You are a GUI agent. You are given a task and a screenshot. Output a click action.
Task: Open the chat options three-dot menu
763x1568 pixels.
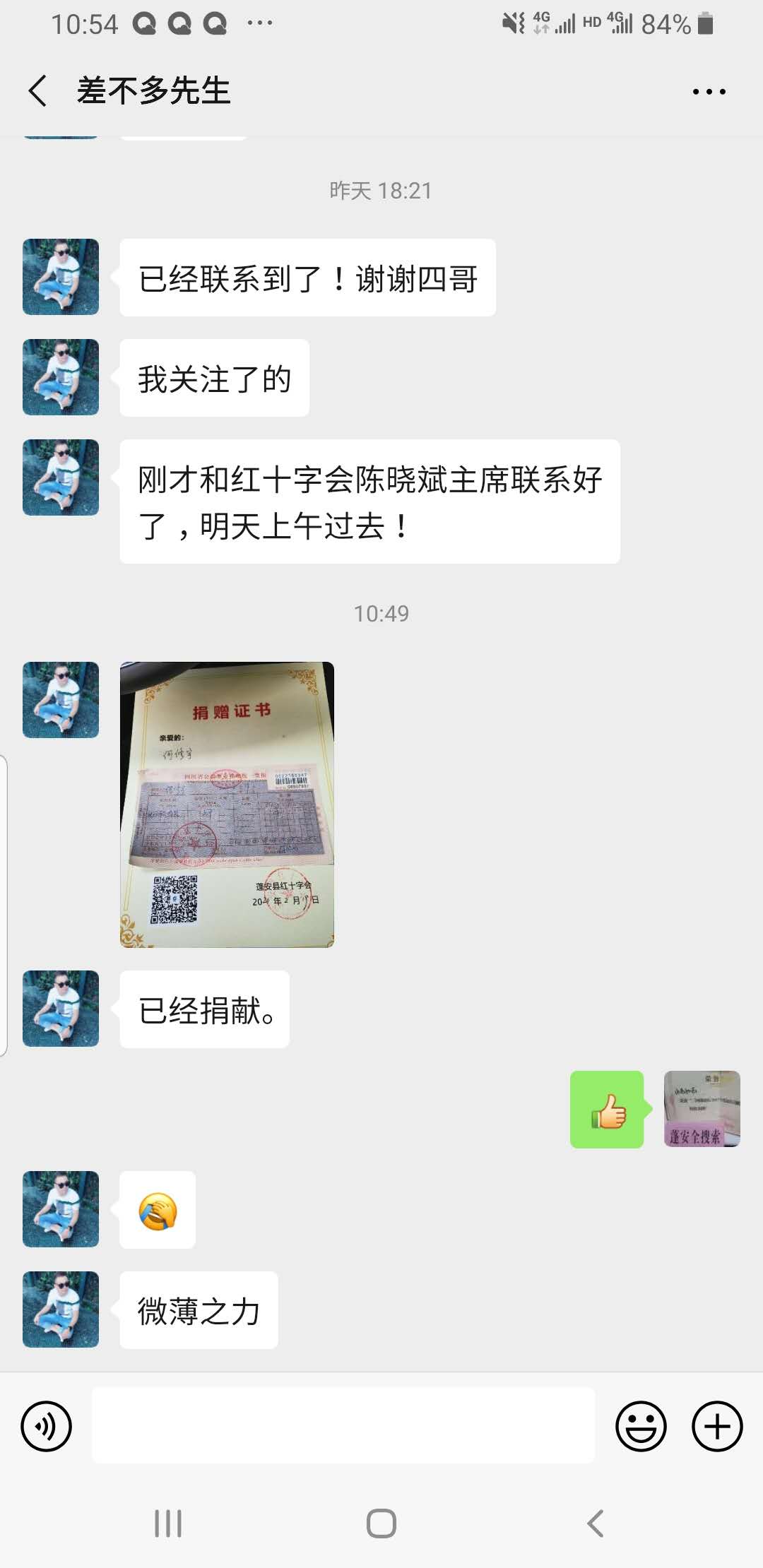[x=709, y=92]
